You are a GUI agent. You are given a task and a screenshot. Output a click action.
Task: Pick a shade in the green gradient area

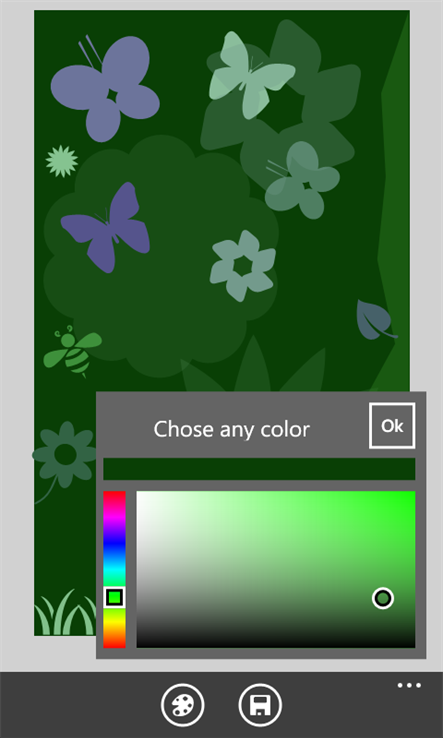click(x=276, y=570)
